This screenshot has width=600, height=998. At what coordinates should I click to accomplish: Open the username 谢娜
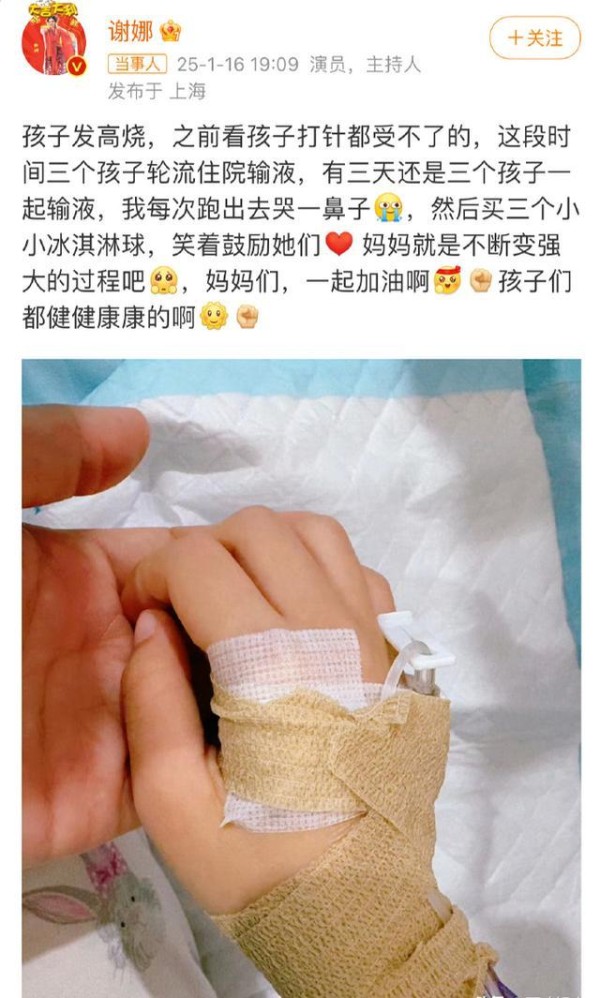130,31
